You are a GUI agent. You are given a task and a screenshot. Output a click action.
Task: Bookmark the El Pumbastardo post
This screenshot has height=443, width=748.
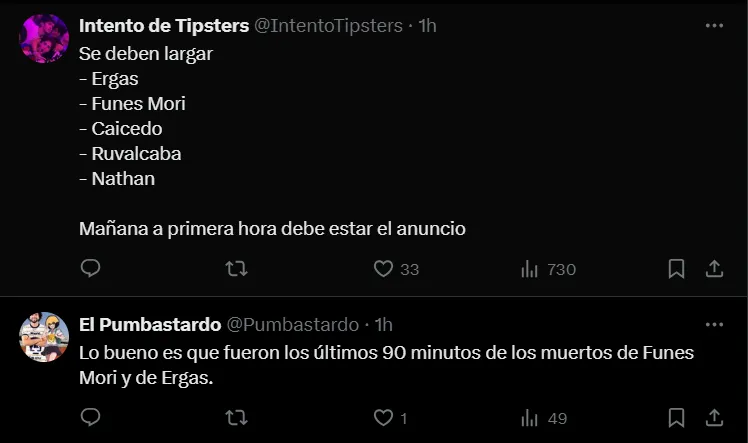point(676,417)
